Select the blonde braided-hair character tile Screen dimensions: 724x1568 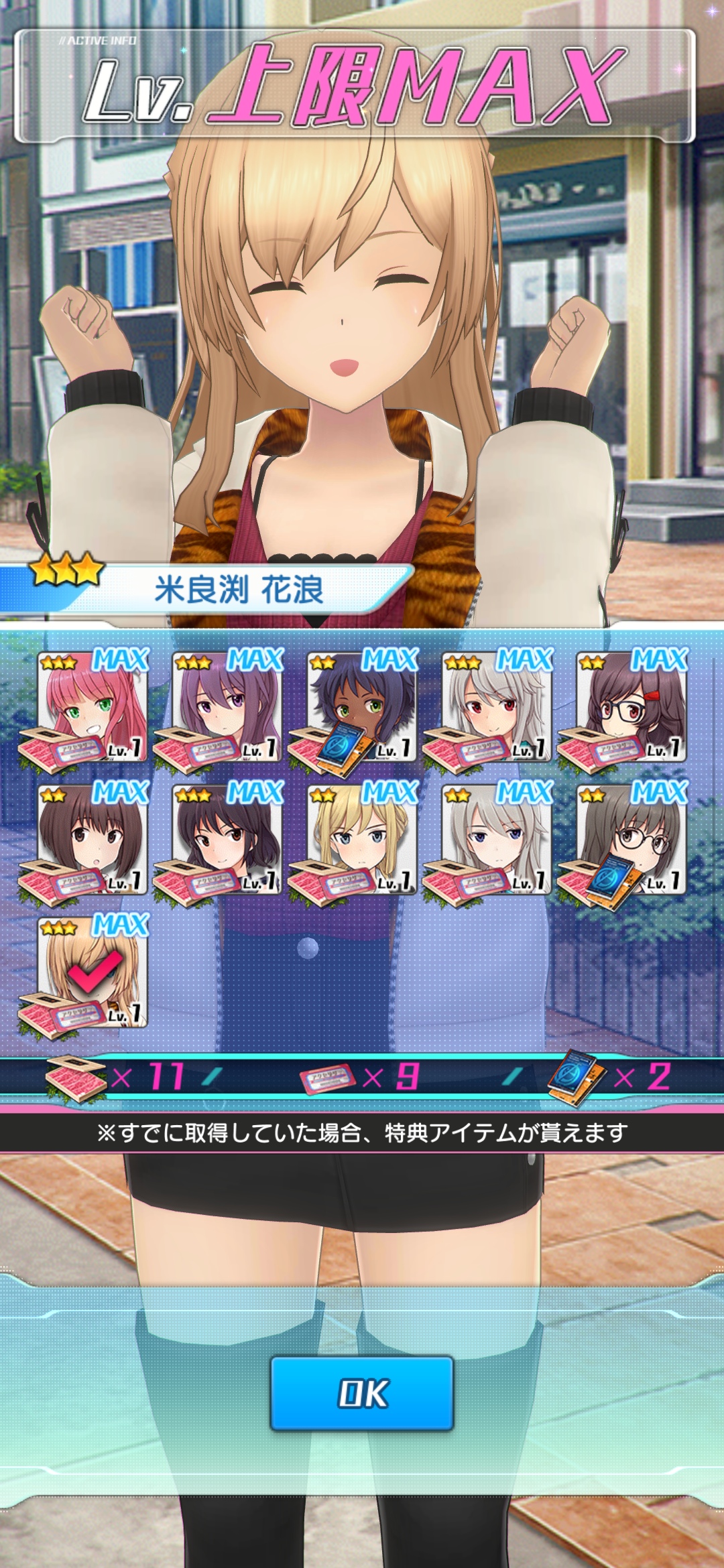[362, 839]
